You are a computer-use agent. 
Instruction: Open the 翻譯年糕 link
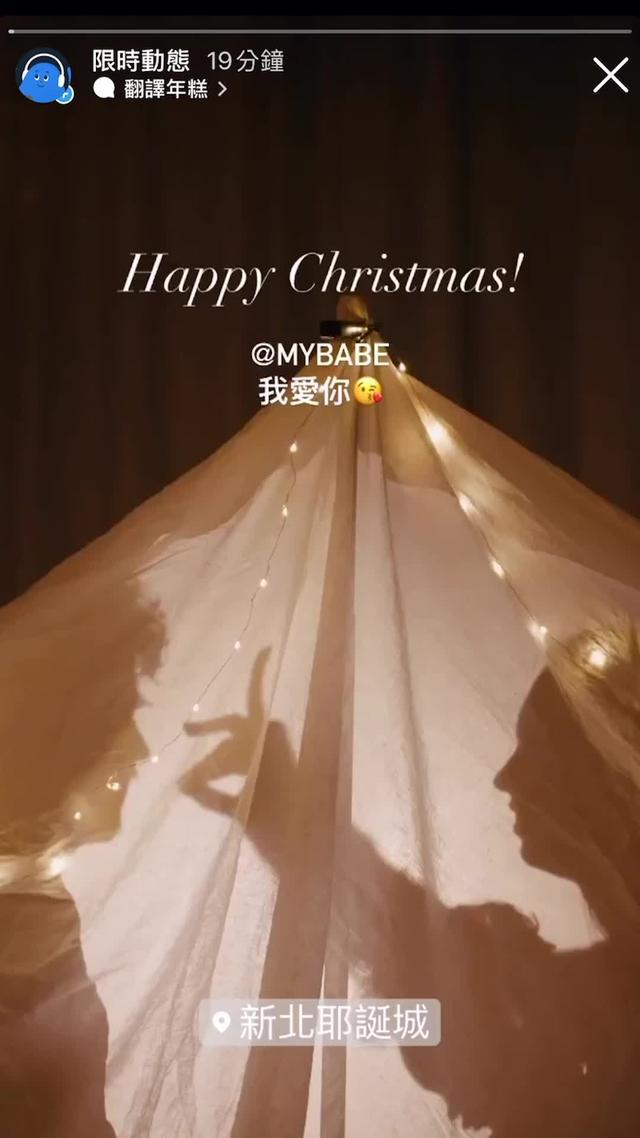tap(161, 89)
